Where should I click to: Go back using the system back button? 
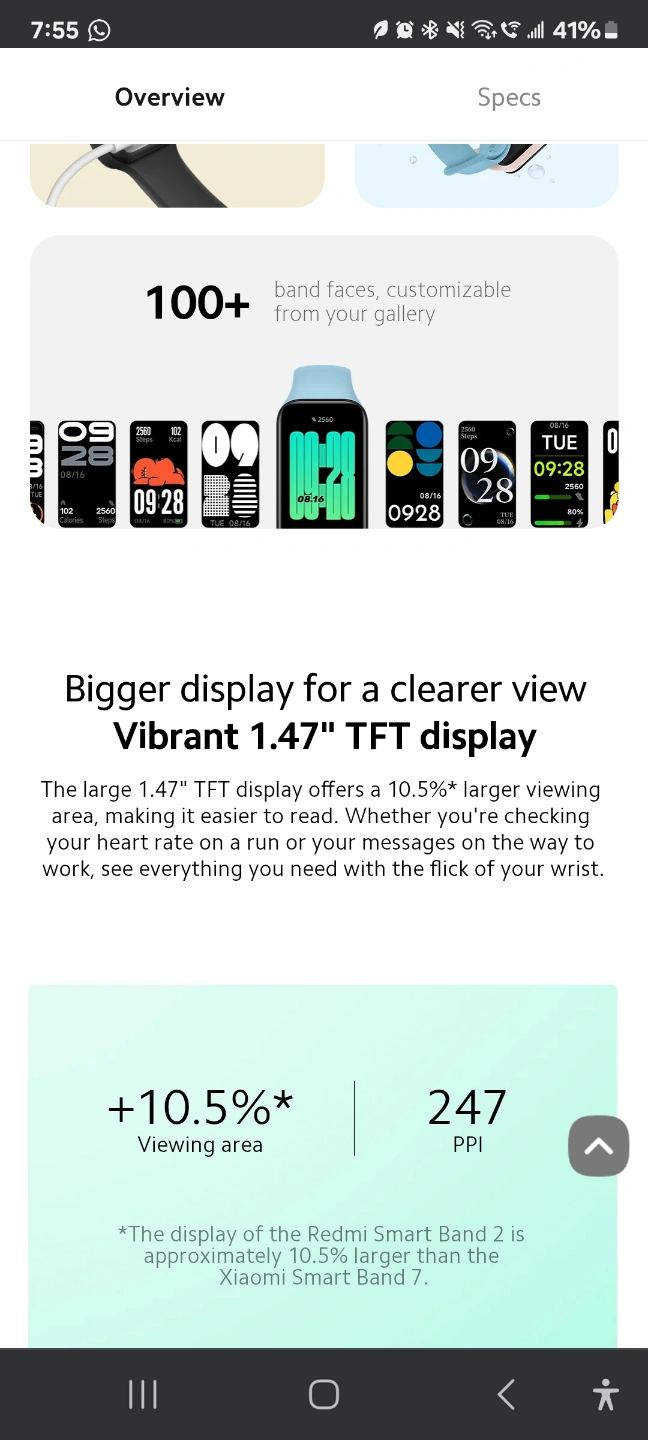coord(506,1394)
